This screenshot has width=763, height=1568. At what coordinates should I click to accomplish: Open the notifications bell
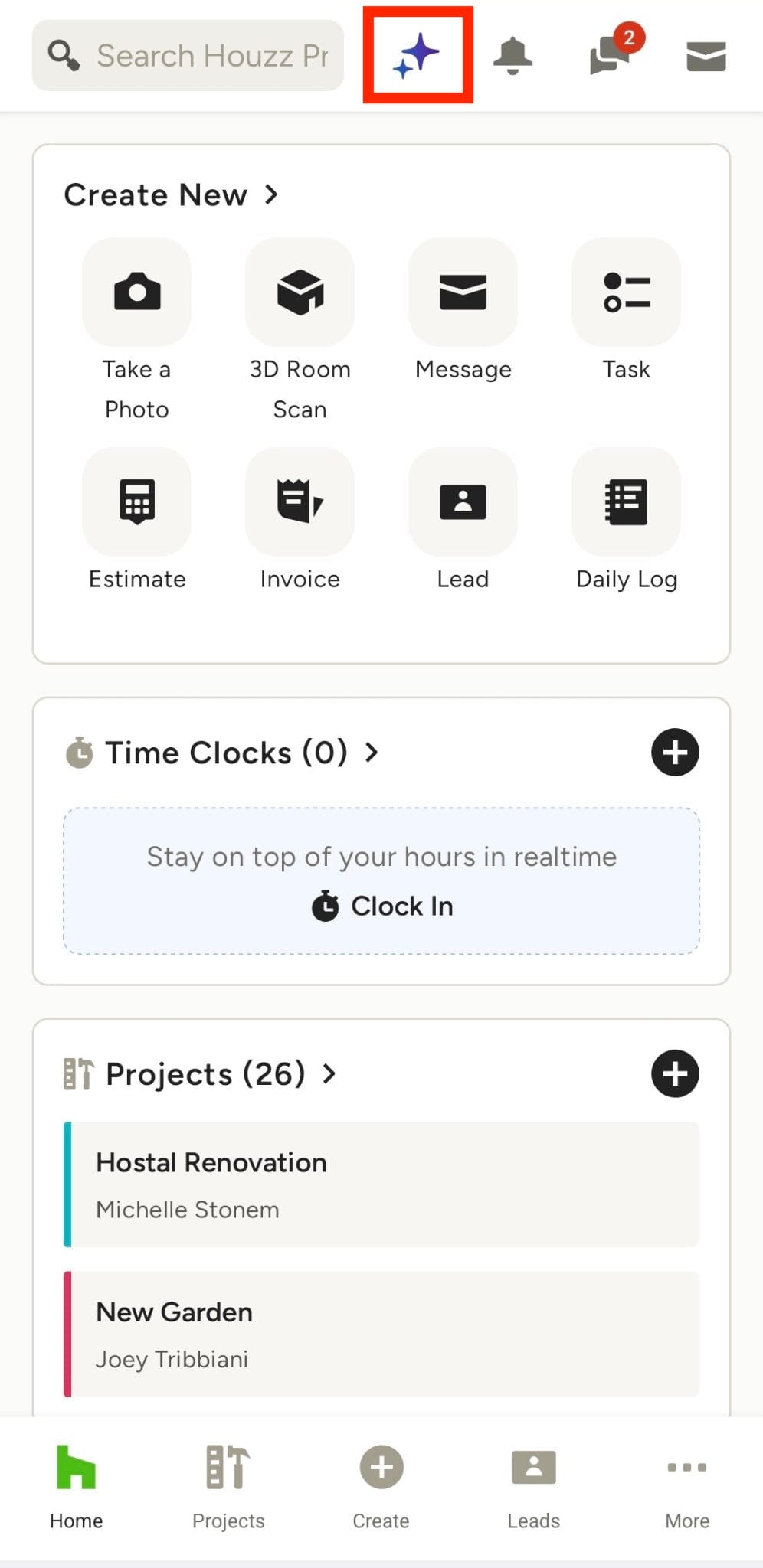pos(512,56)
